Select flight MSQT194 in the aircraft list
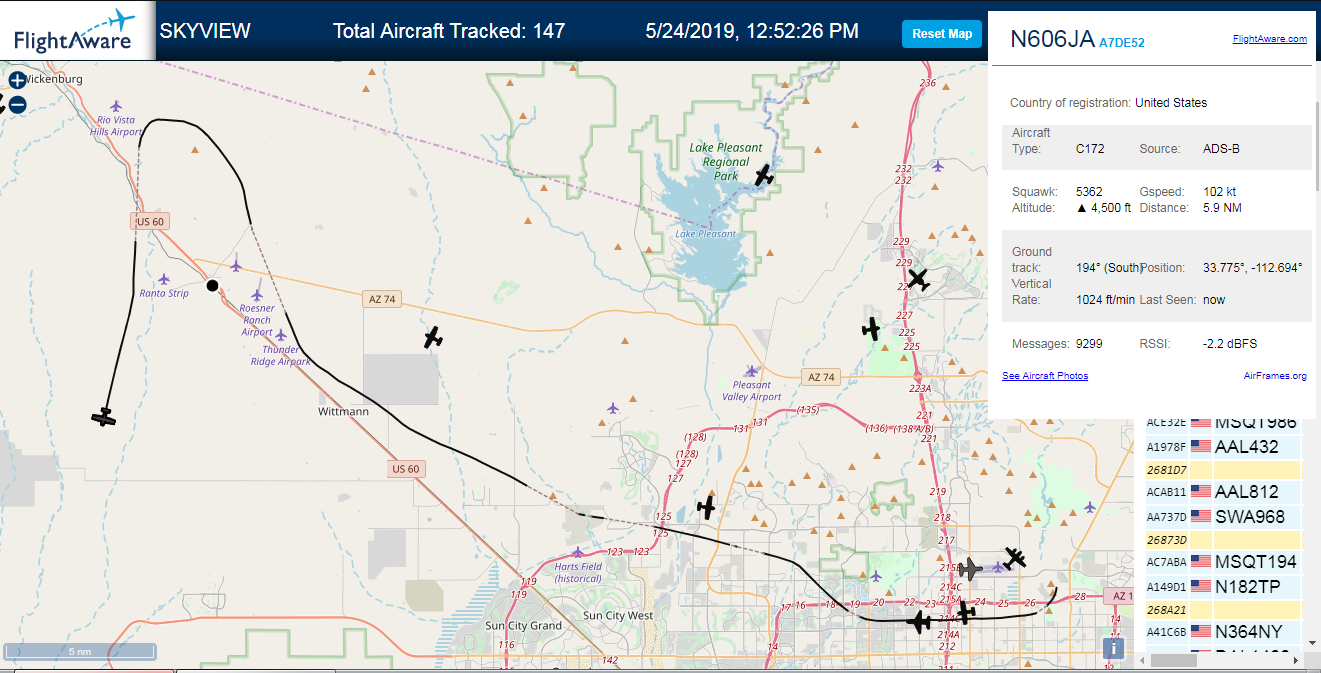Image resolution: width=1321 pixels, height=673 pixels. [x=1223, y=562]
